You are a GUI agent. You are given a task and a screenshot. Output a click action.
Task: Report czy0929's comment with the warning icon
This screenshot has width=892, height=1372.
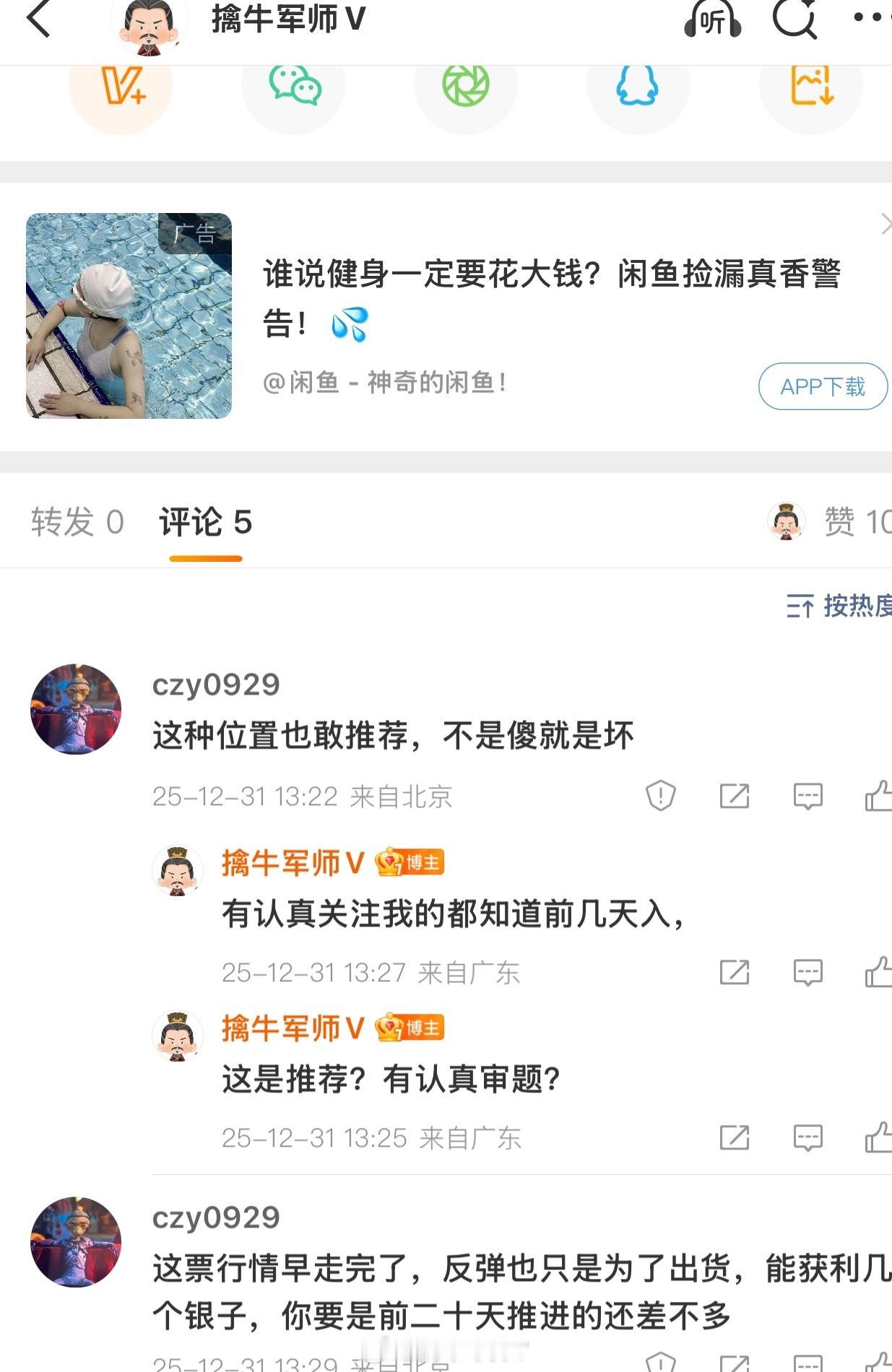point(659,796)
